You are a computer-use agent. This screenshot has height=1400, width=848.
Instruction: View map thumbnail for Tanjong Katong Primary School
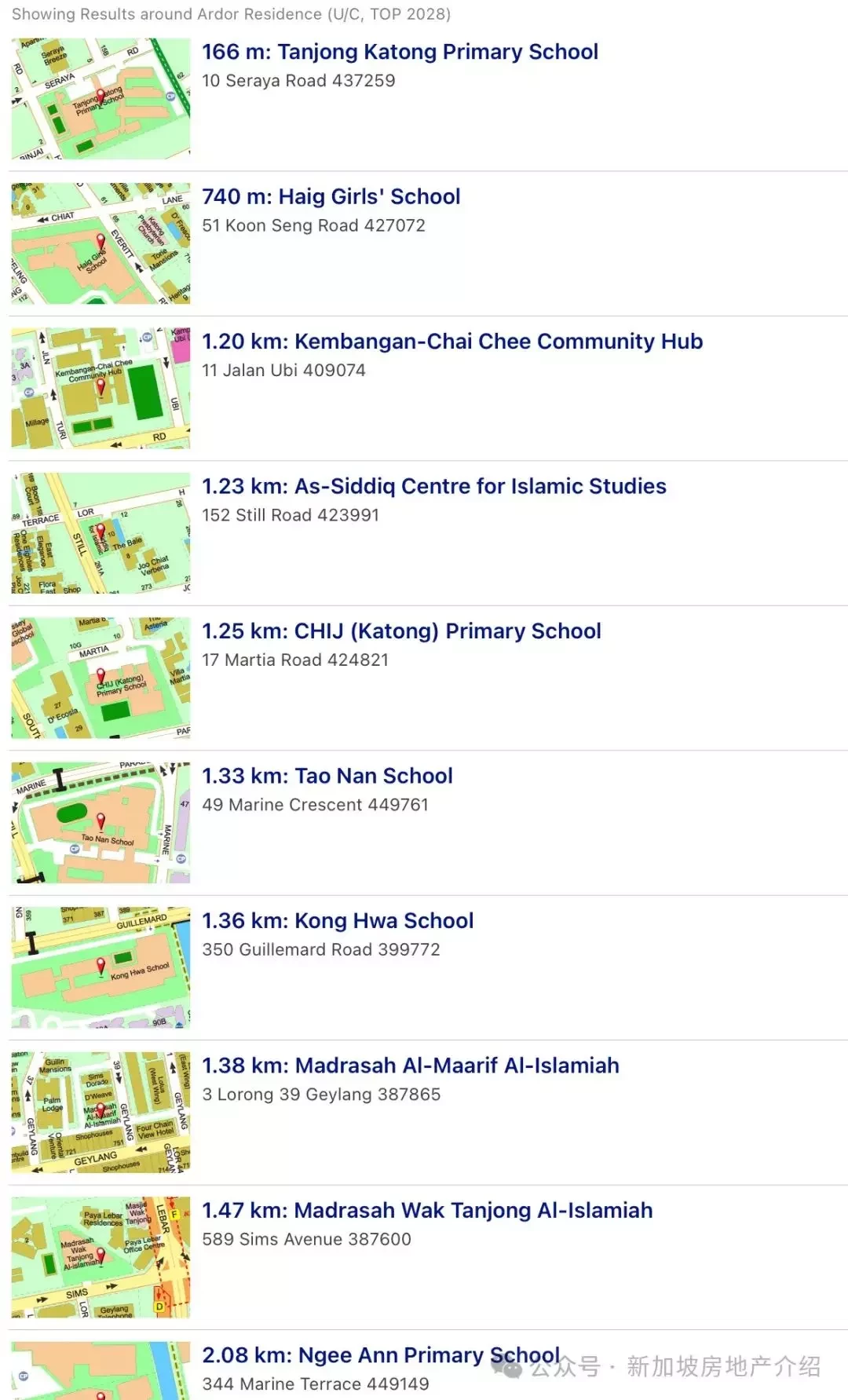pyautogui.click(x=101, y=99)
